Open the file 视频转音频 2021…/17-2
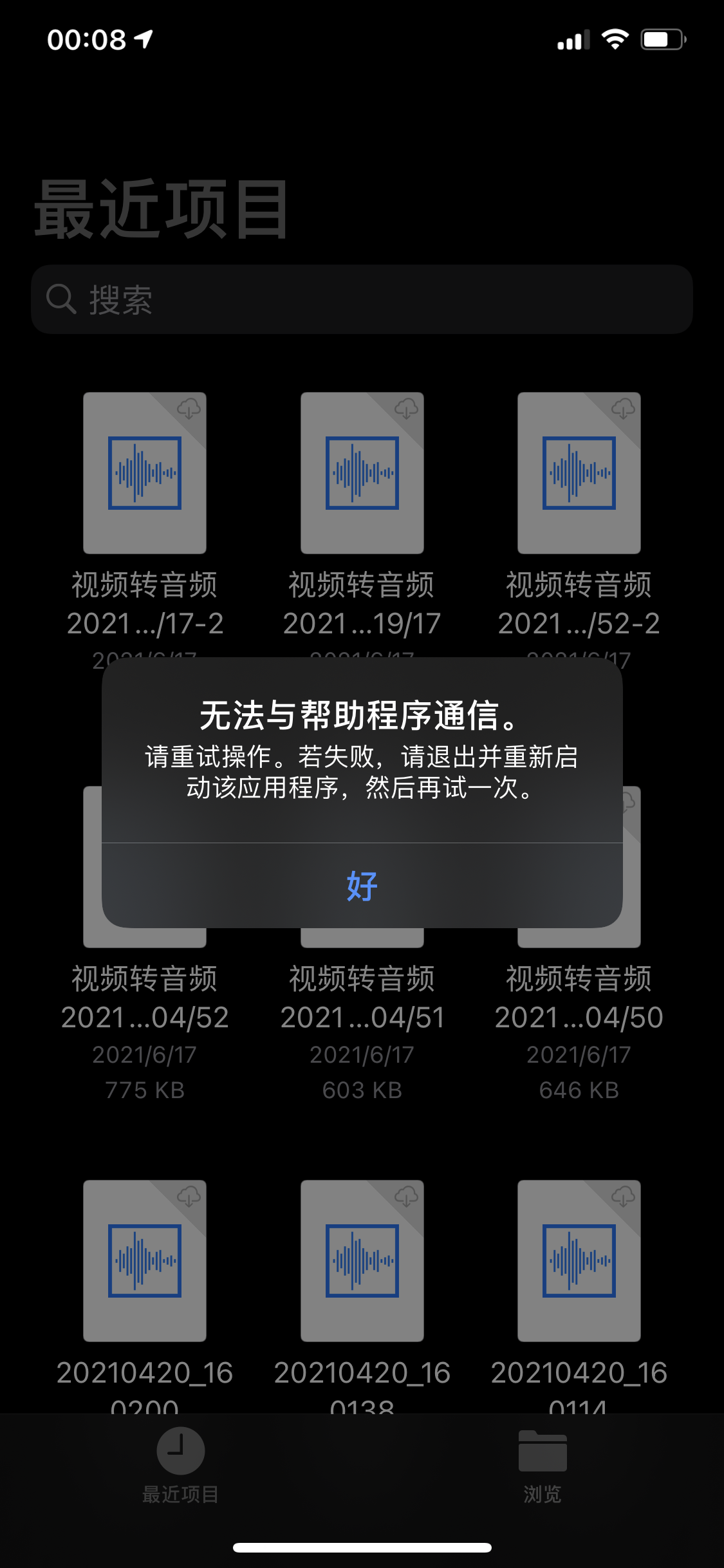724x1568 pixels. pos(145,473)
